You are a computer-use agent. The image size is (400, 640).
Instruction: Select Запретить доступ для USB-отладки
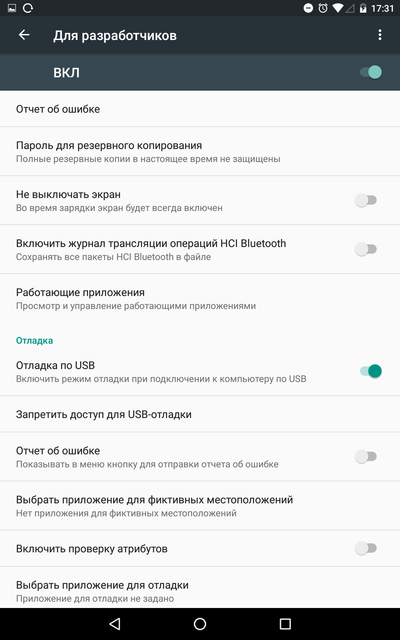click(x=200, y=414)
